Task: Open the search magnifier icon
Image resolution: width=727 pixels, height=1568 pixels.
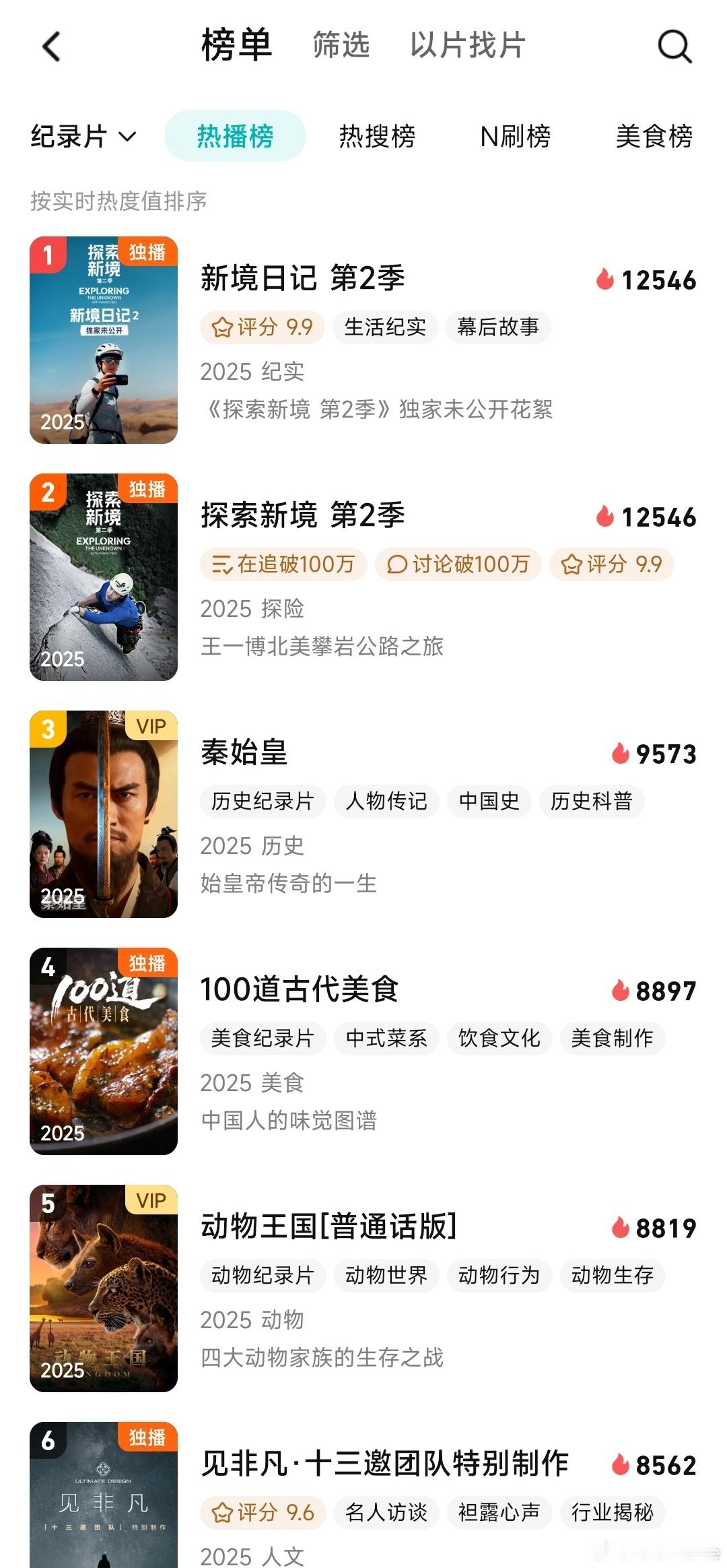Action: pyautogui.click(x=674, y=47)
